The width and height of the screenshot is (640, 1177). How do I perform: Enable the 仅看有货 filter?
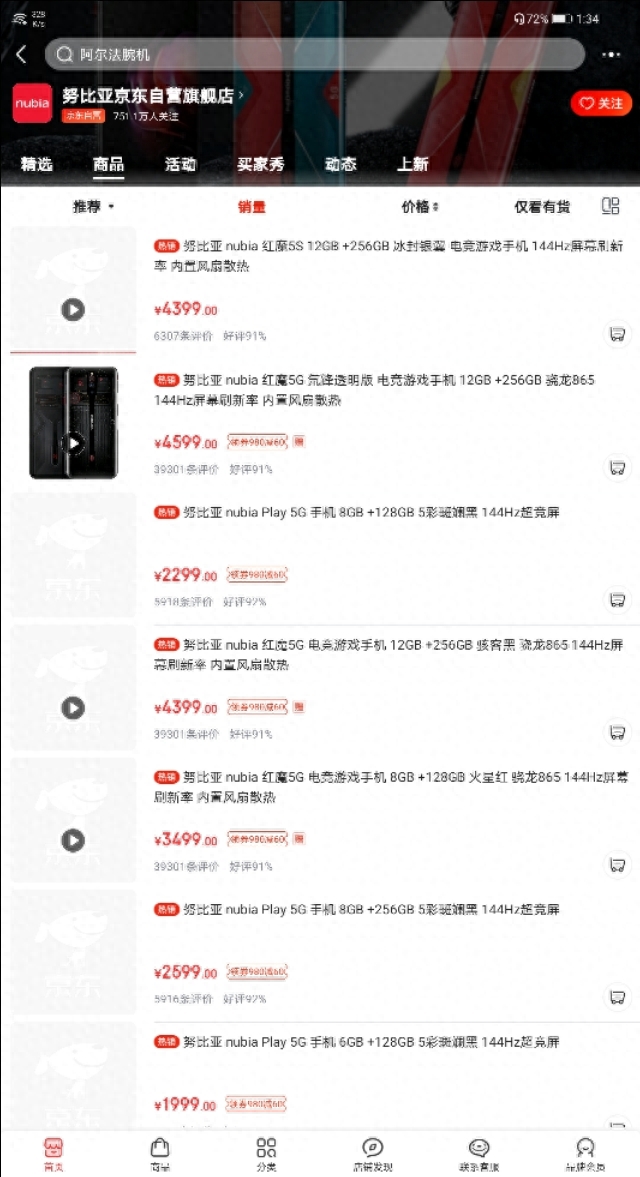coord(542,207)
